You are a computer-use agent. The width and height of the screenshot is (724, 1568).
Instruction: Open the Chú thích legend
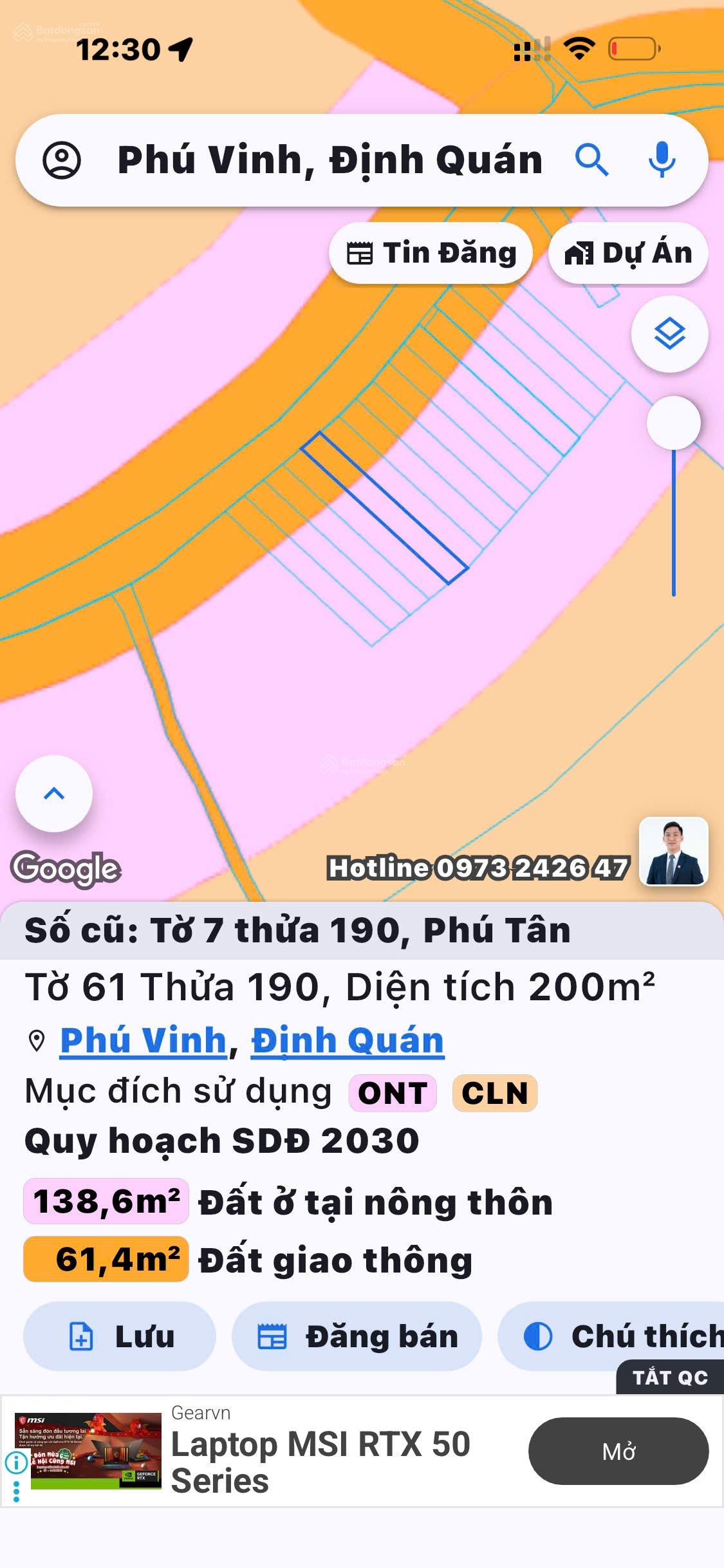(618, 1336)
